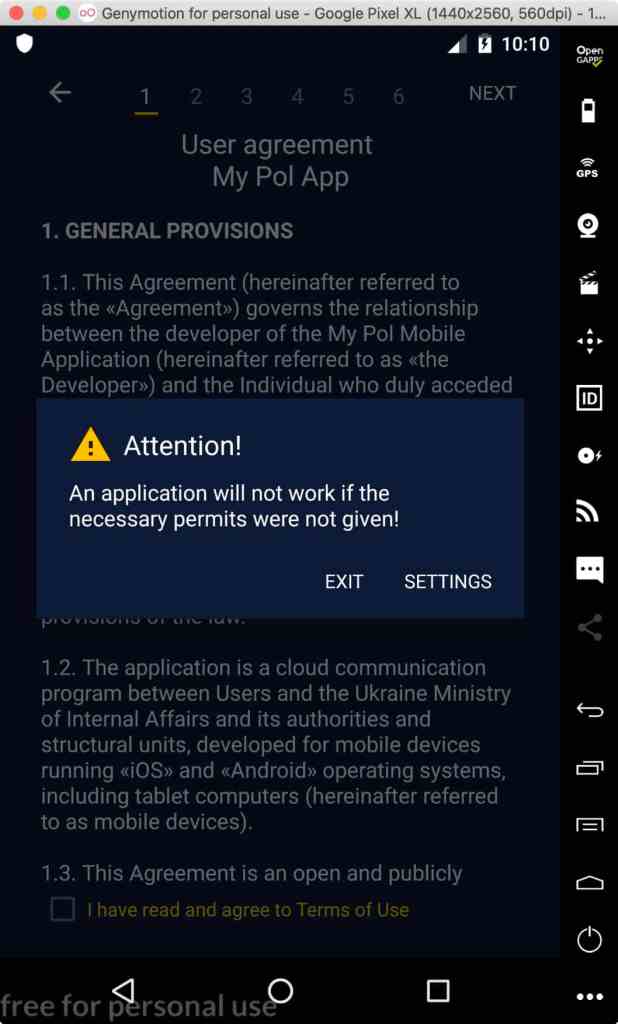Check the agree to Terms of Use box
Image resolution: width=618 pixels, height=1024 pixels.
63,909
